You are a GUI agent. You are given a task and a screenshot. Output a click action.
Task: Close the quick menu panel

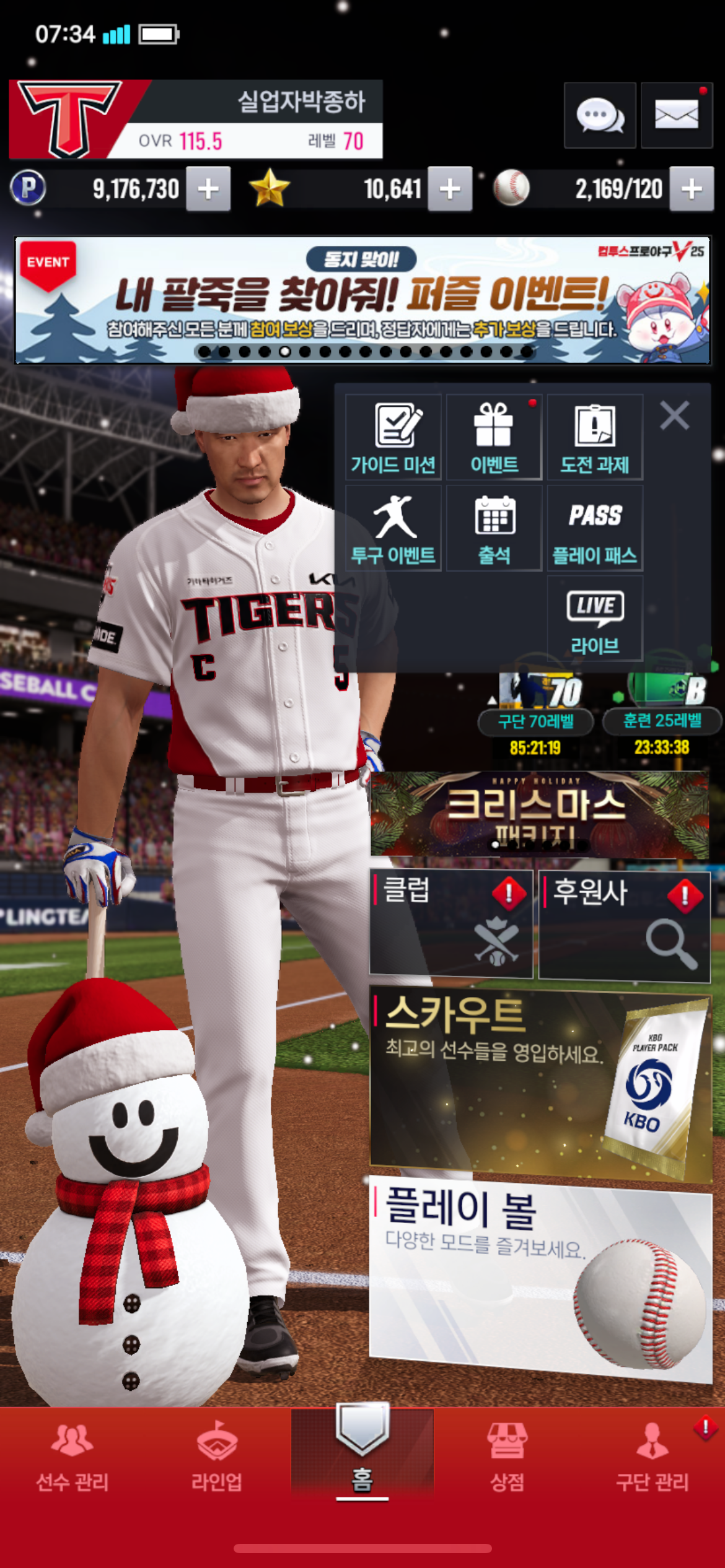(674, 416)
